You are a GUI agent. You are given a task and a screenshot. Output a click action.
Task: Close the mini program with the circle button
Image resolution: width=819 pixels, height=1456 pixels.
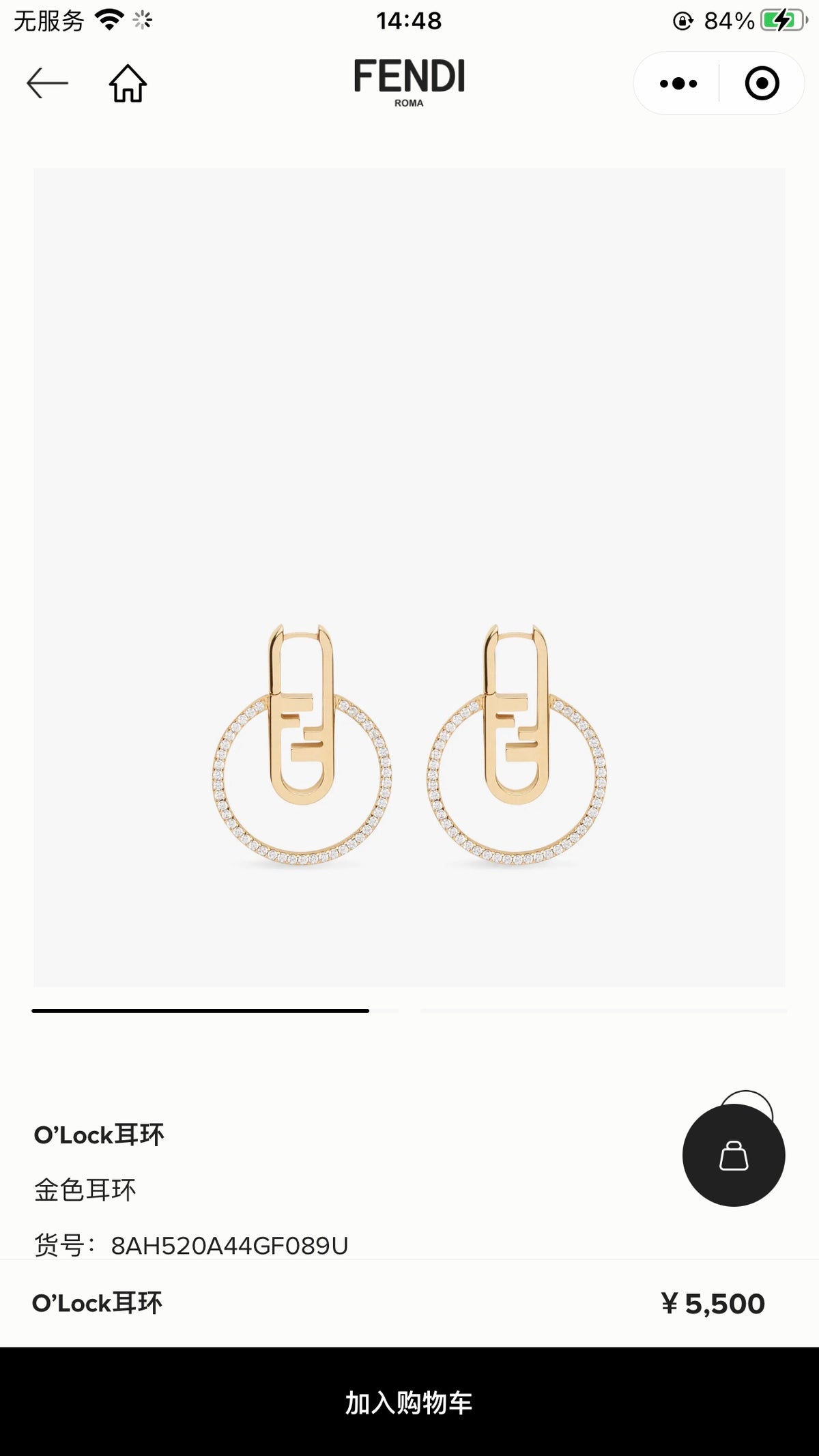(x=762, y=83)
